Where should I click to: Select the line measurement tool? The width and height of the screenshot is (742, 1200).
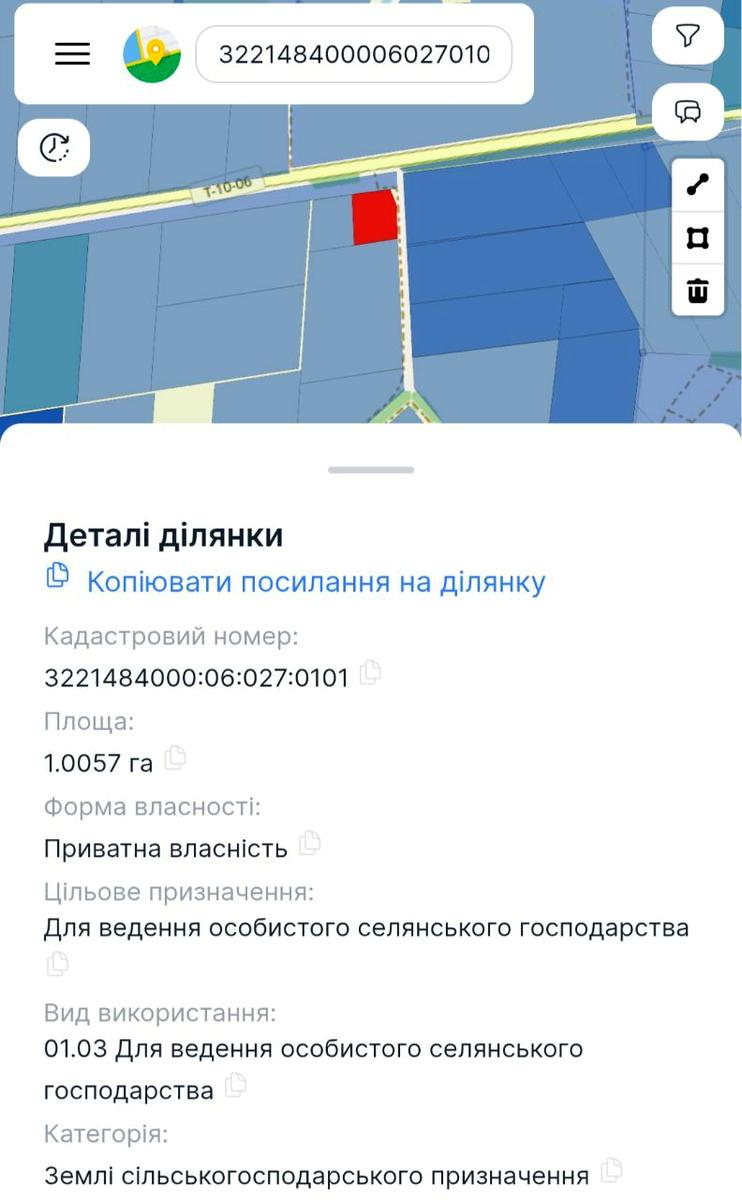click(x=698, y=185)
